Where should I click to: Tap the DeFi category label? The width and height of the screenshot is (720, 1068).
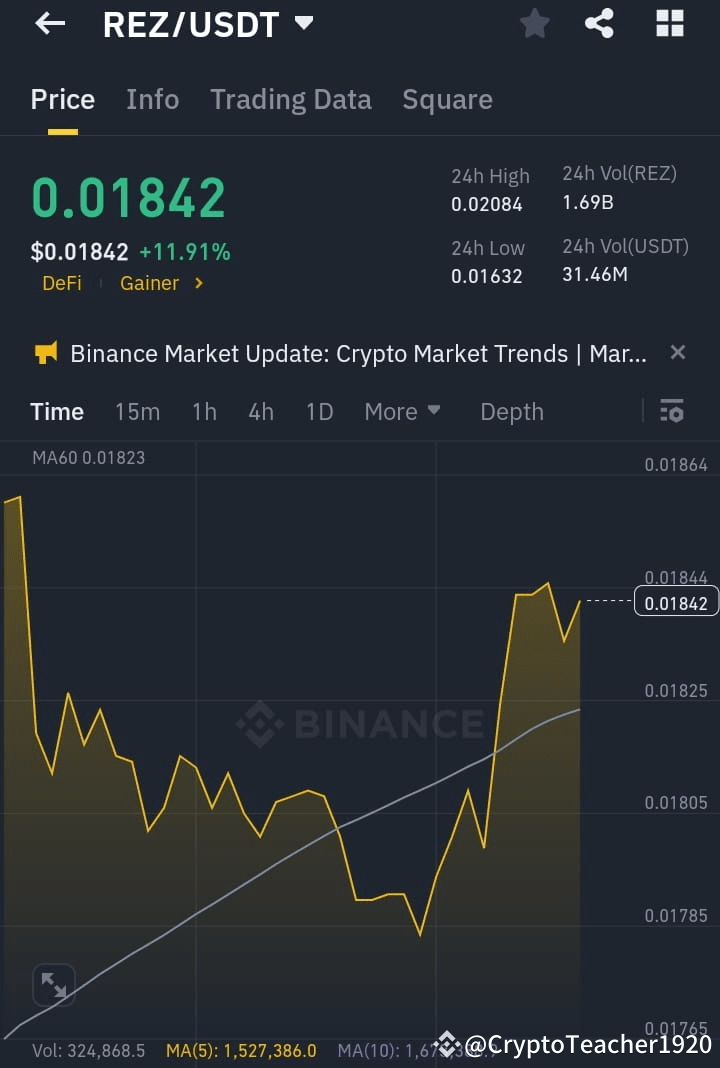click(62, 283)
